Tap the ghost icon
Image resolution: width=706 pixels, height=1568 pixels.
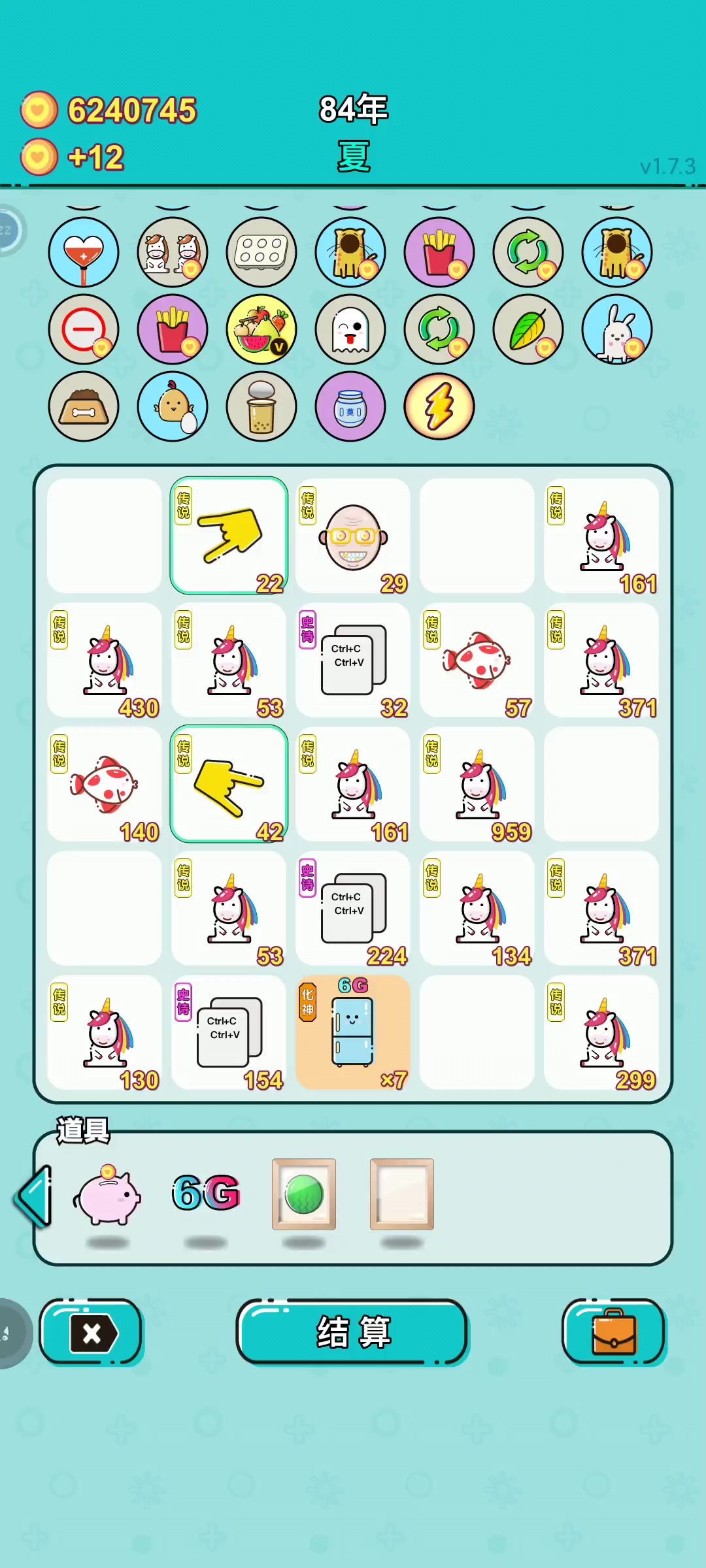(350, 329)
